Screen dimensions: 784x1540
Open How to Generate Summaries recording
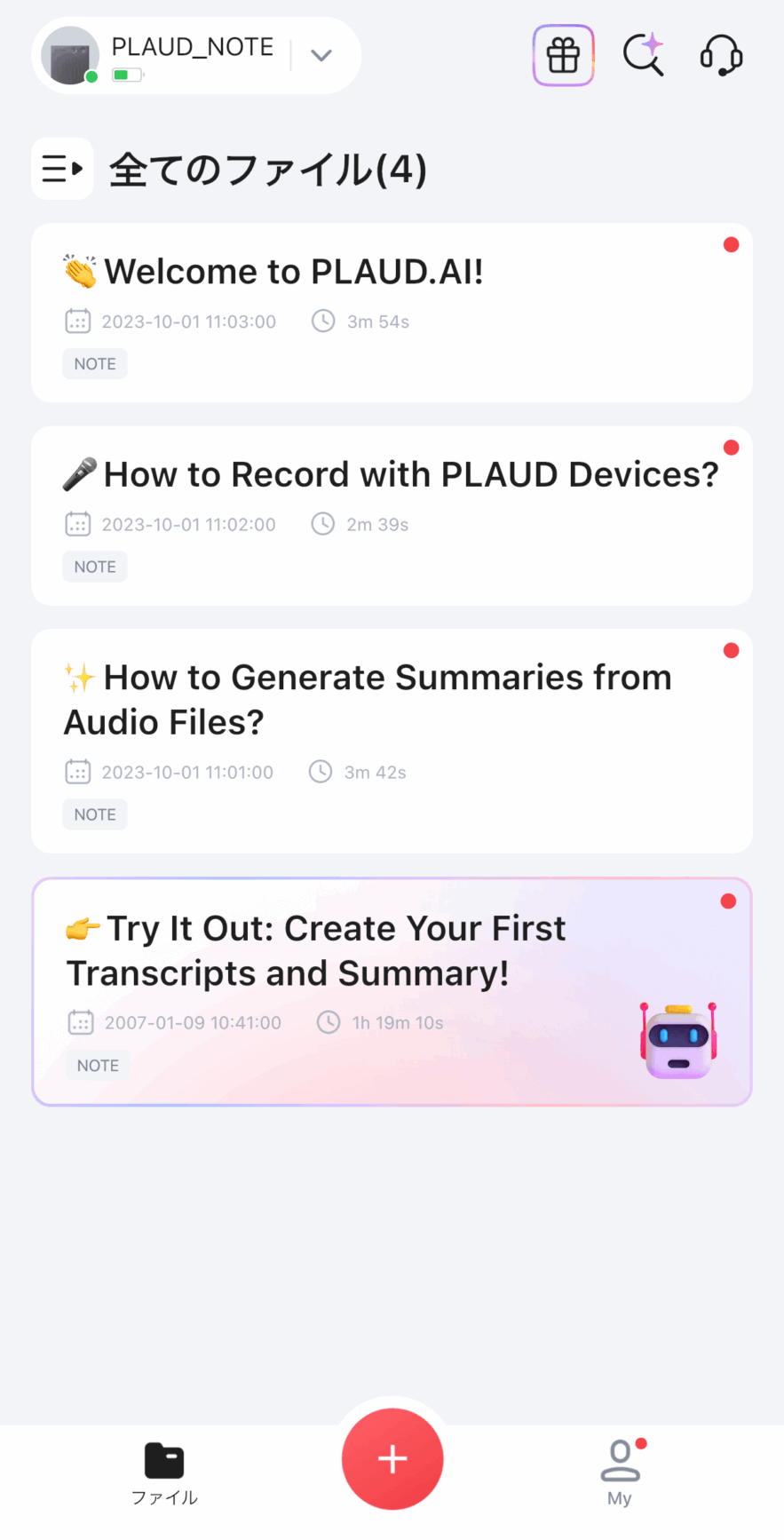pos(391,741)
